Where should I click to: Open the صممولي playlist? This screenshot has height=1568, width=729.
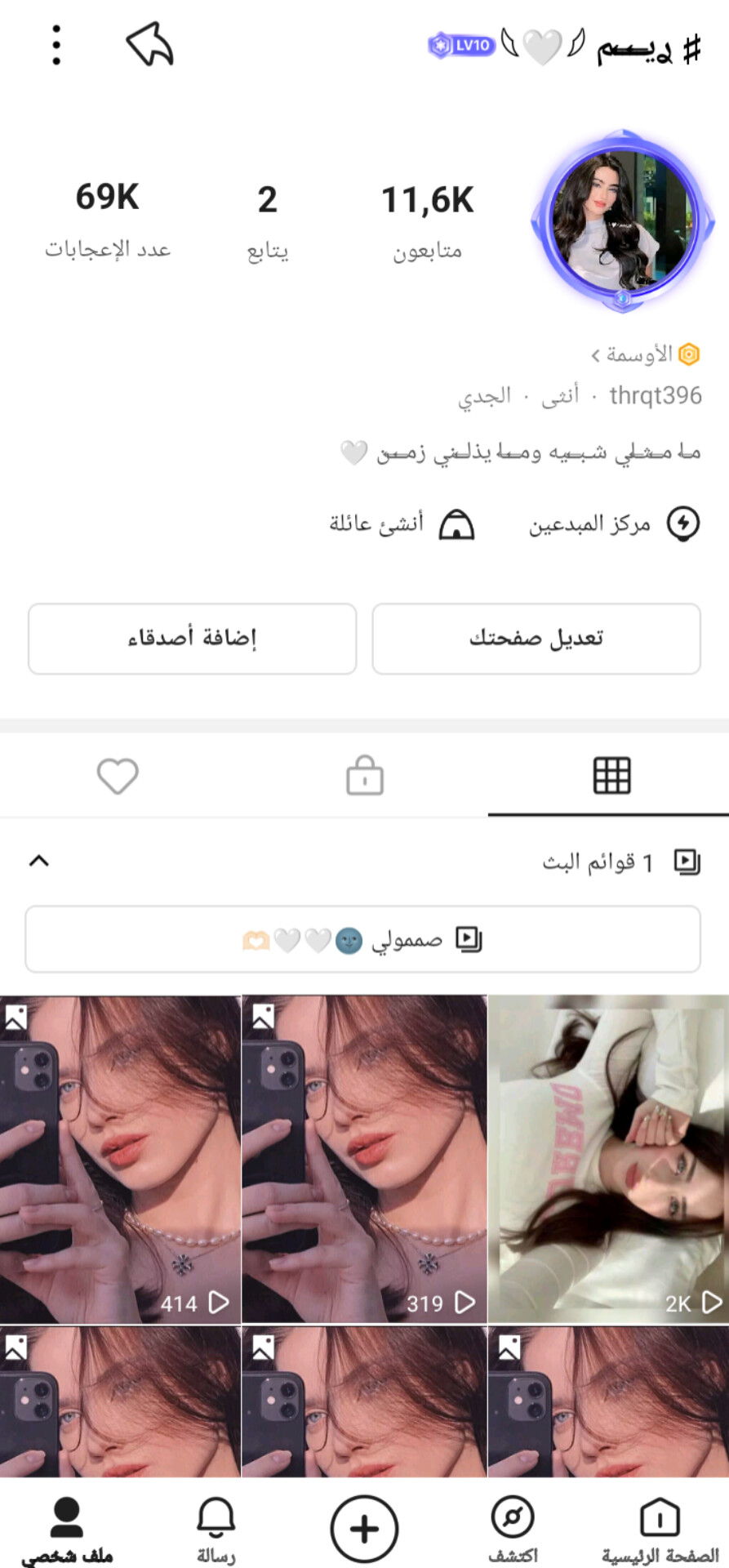pos(363,939)
